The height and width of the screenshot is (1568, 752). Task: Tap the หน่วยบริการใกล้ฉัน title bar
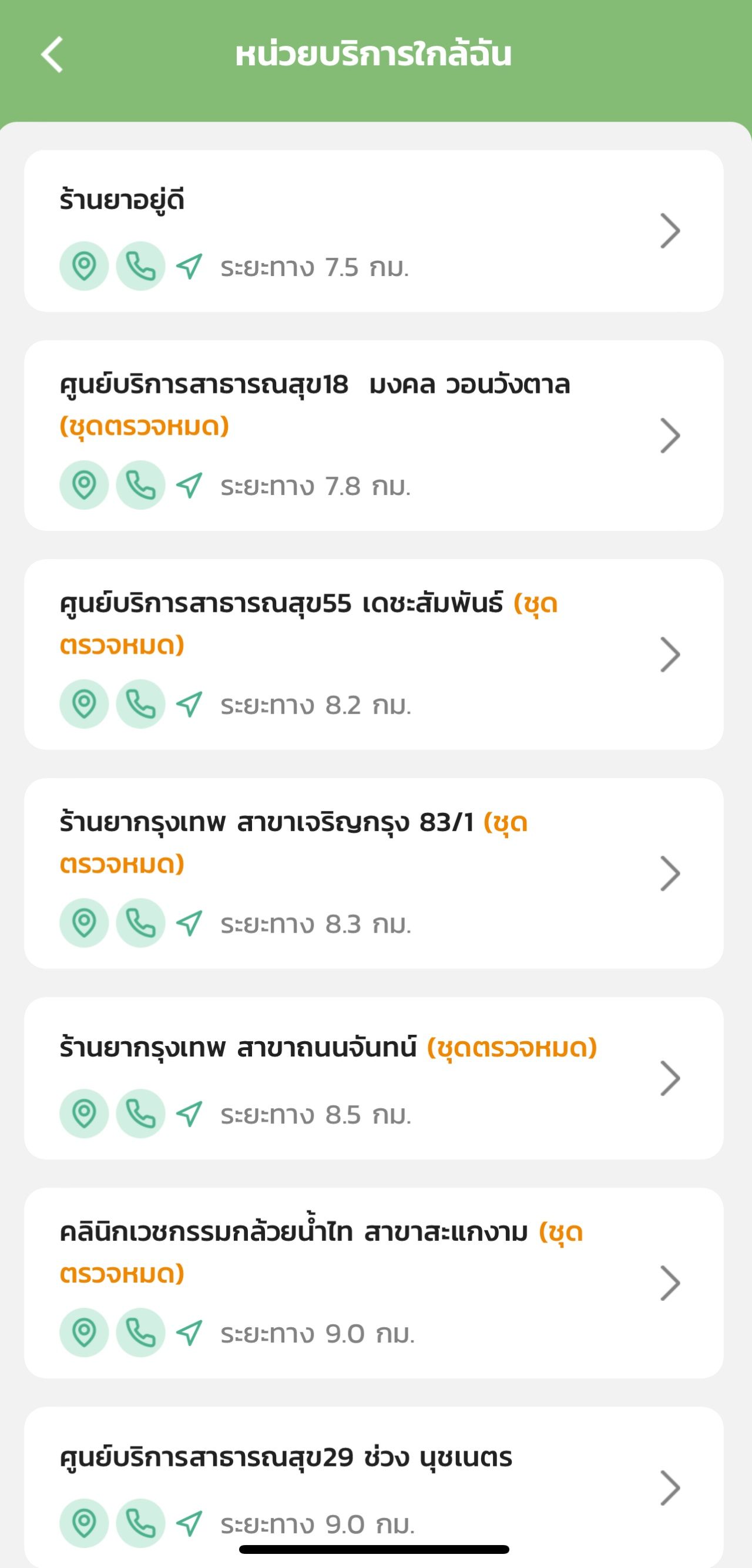tap(375, 56)
